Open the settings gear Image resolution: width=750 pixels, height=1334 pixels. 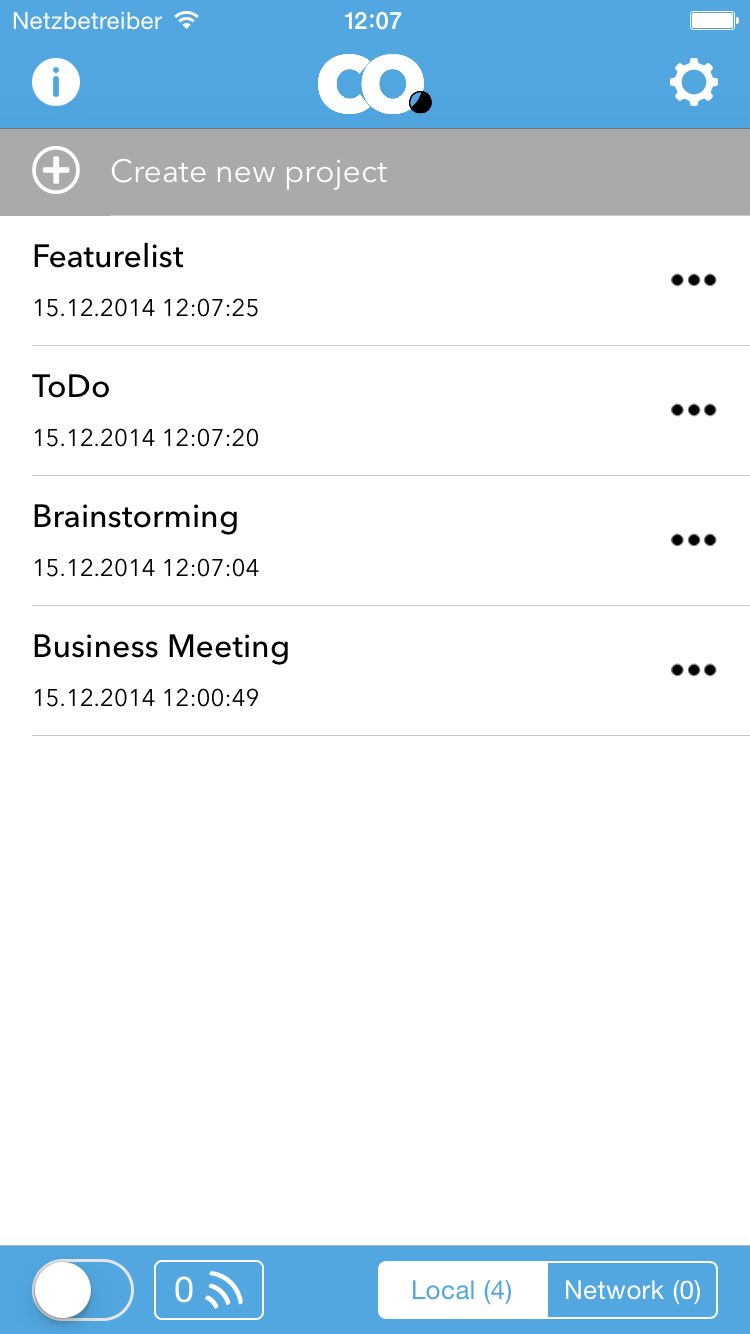pyautogui.click(x=694, y=82)
